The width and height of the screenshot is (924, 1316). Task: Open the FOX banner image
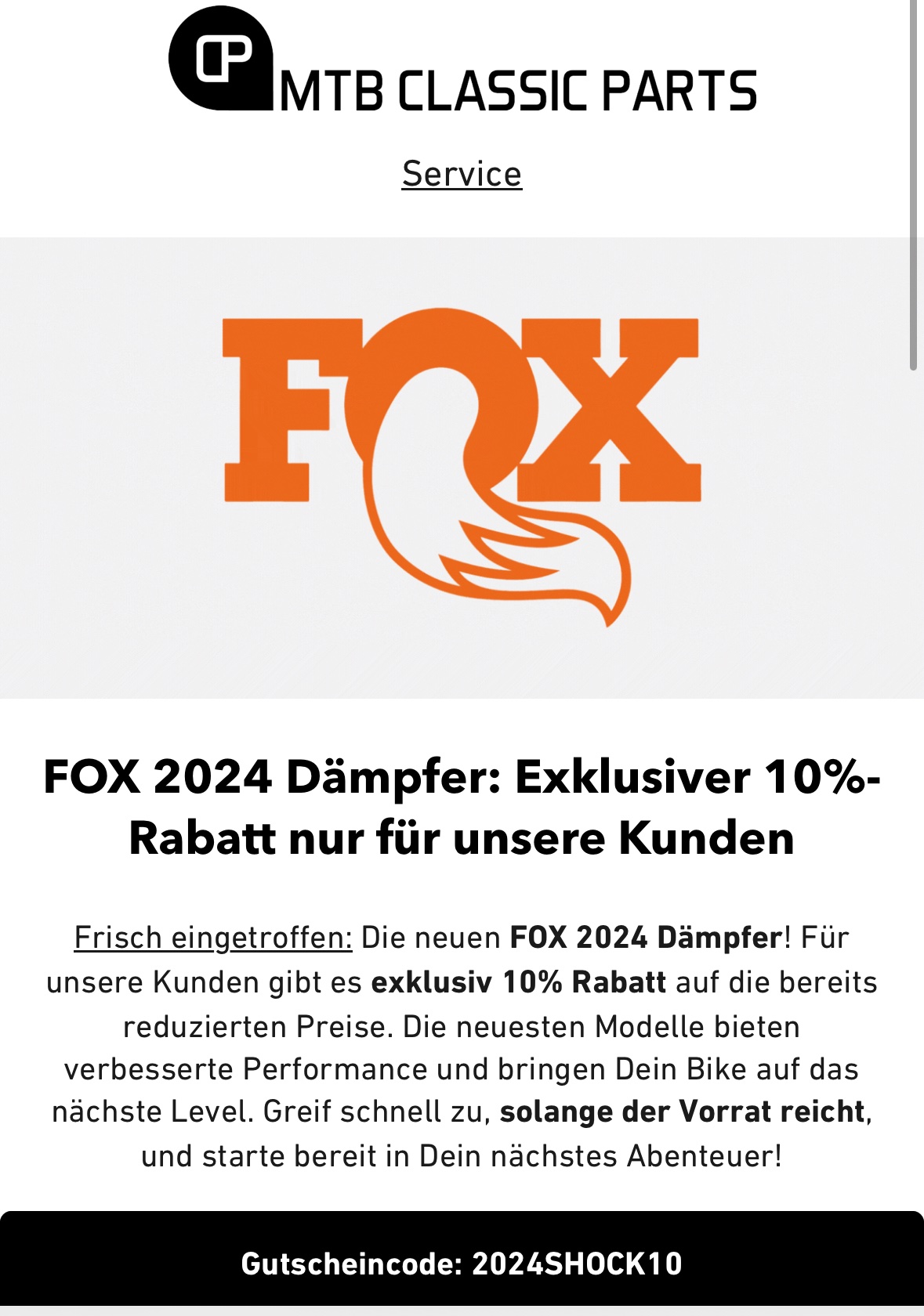pyautogui.click(x=462, y=468)
